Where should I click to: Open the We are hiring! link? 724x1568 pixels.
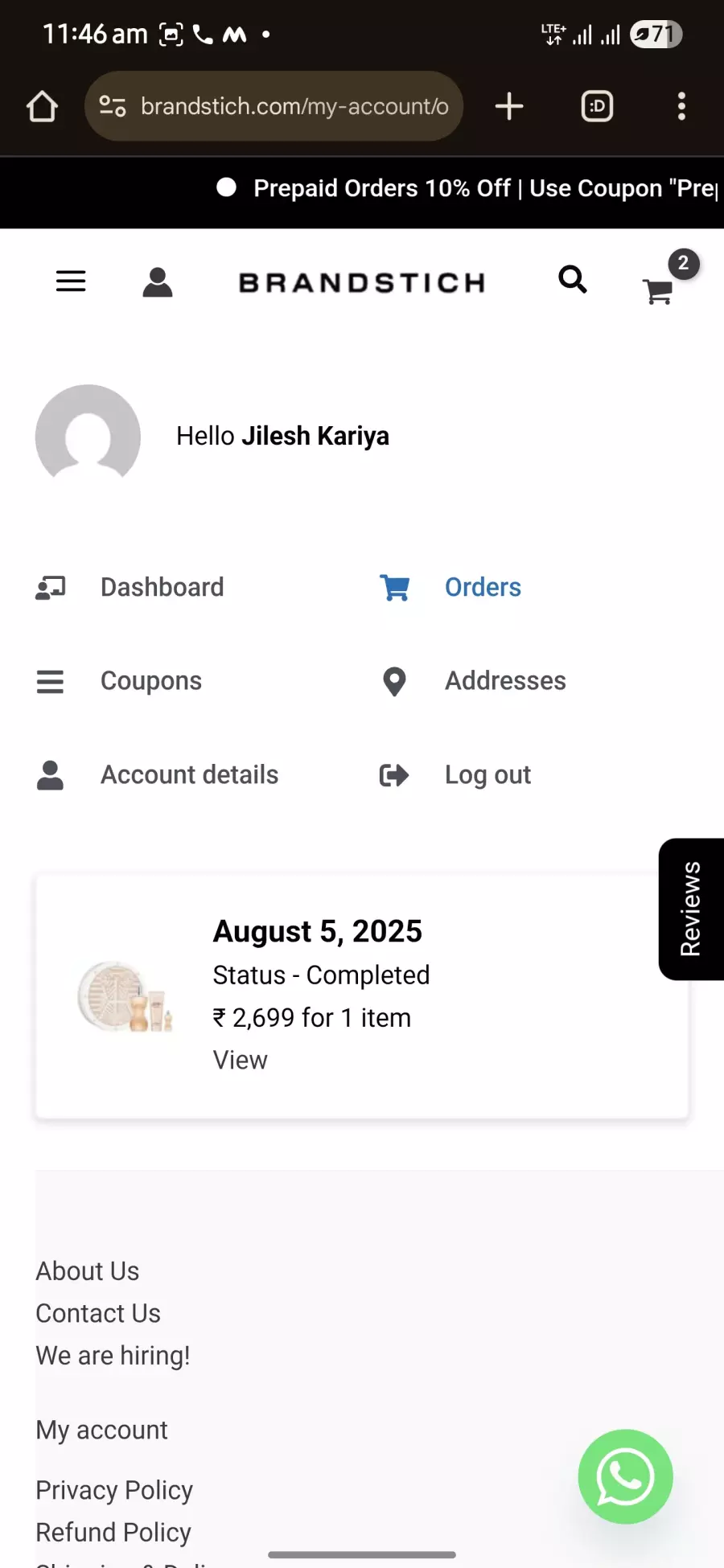[113, 1356]
